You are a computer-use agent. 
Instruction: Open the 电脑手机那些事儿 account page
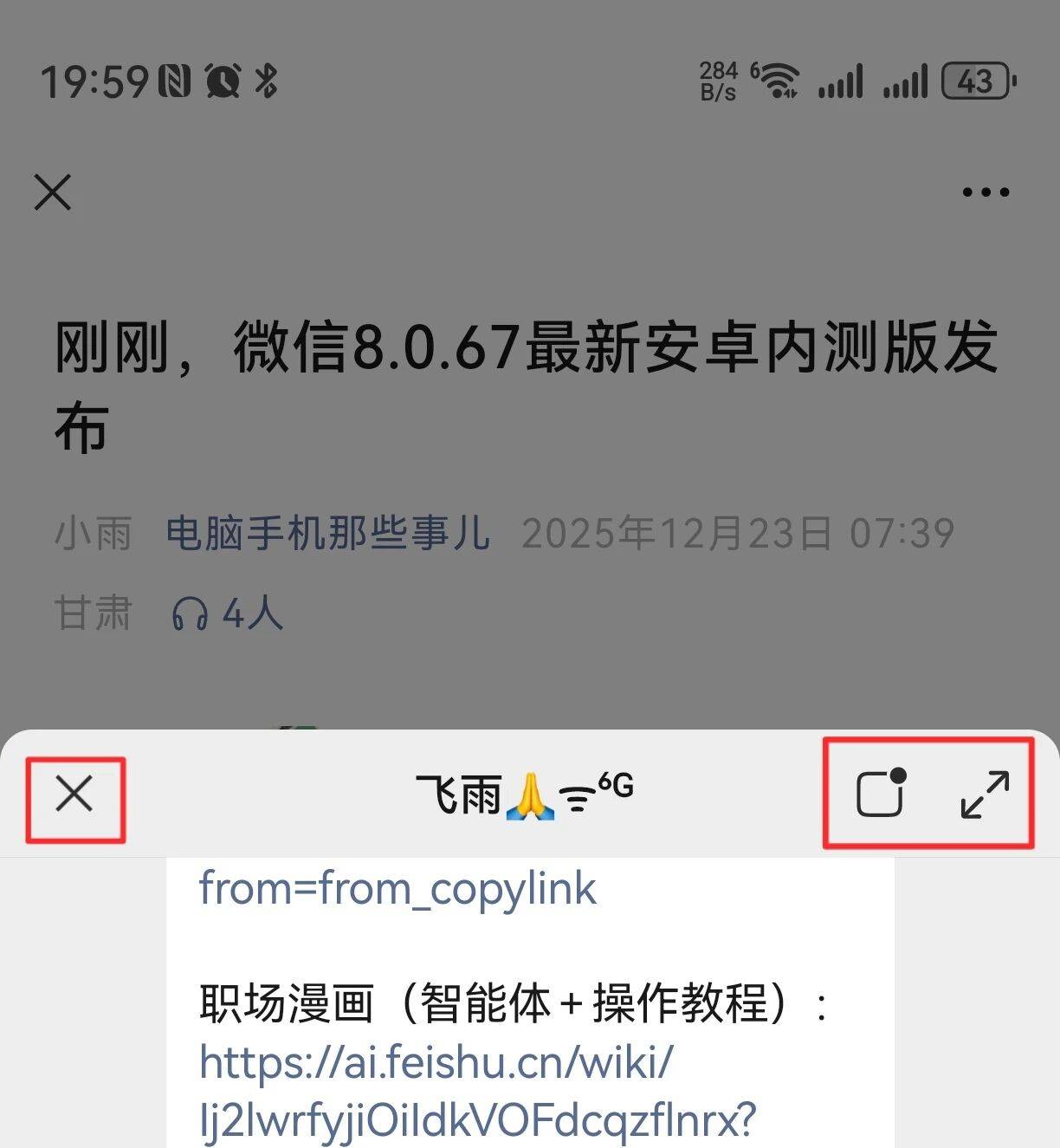point(327,532)
